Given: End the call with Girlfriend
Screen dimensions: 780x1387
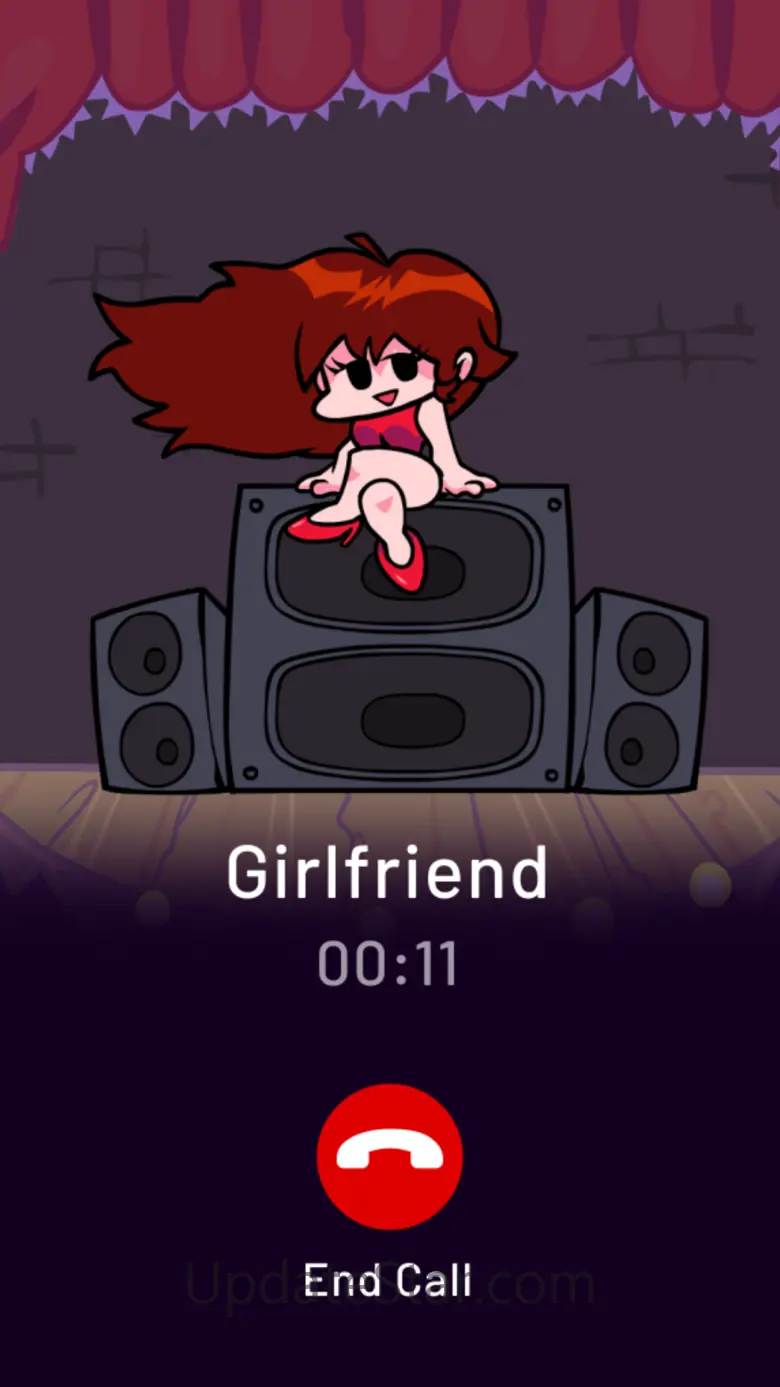Looking at the screenshot, I should (x=389, y=1157).
